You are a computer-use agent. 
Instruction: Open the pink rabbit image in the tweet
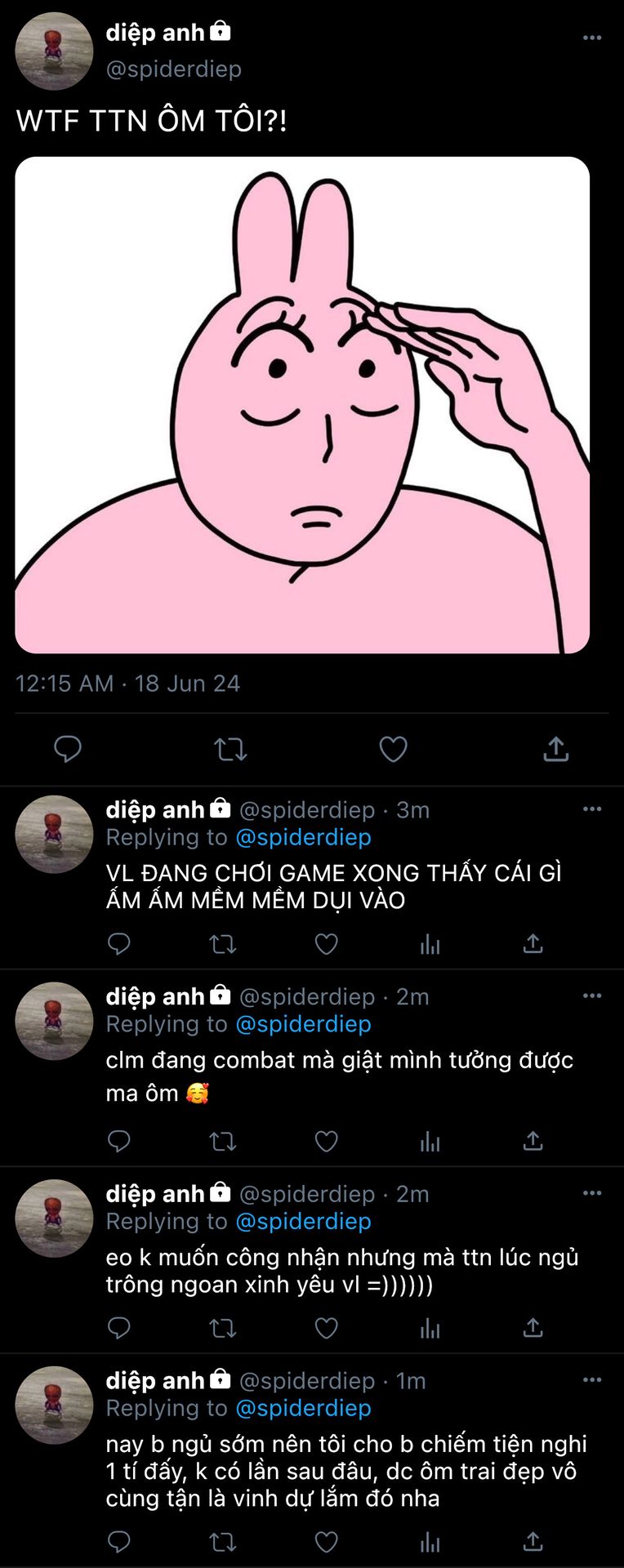(302, 405)
